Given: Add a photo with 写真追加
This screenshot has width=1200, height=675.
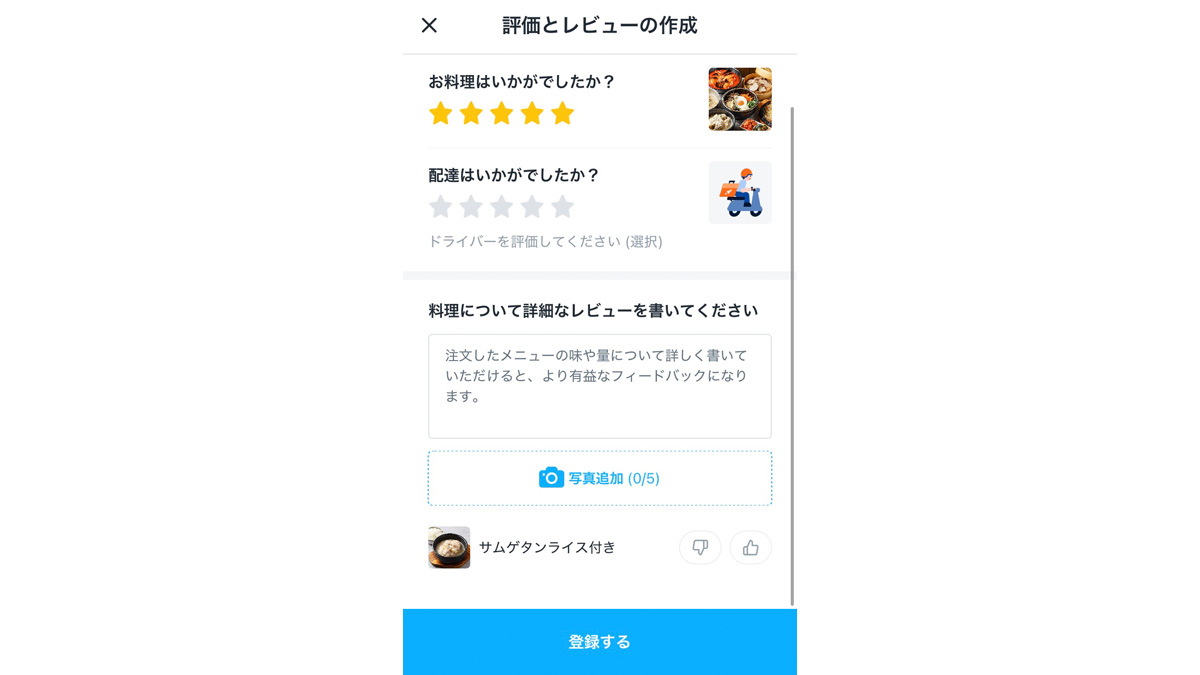Looking at the screenshot, I should [599, 478].
